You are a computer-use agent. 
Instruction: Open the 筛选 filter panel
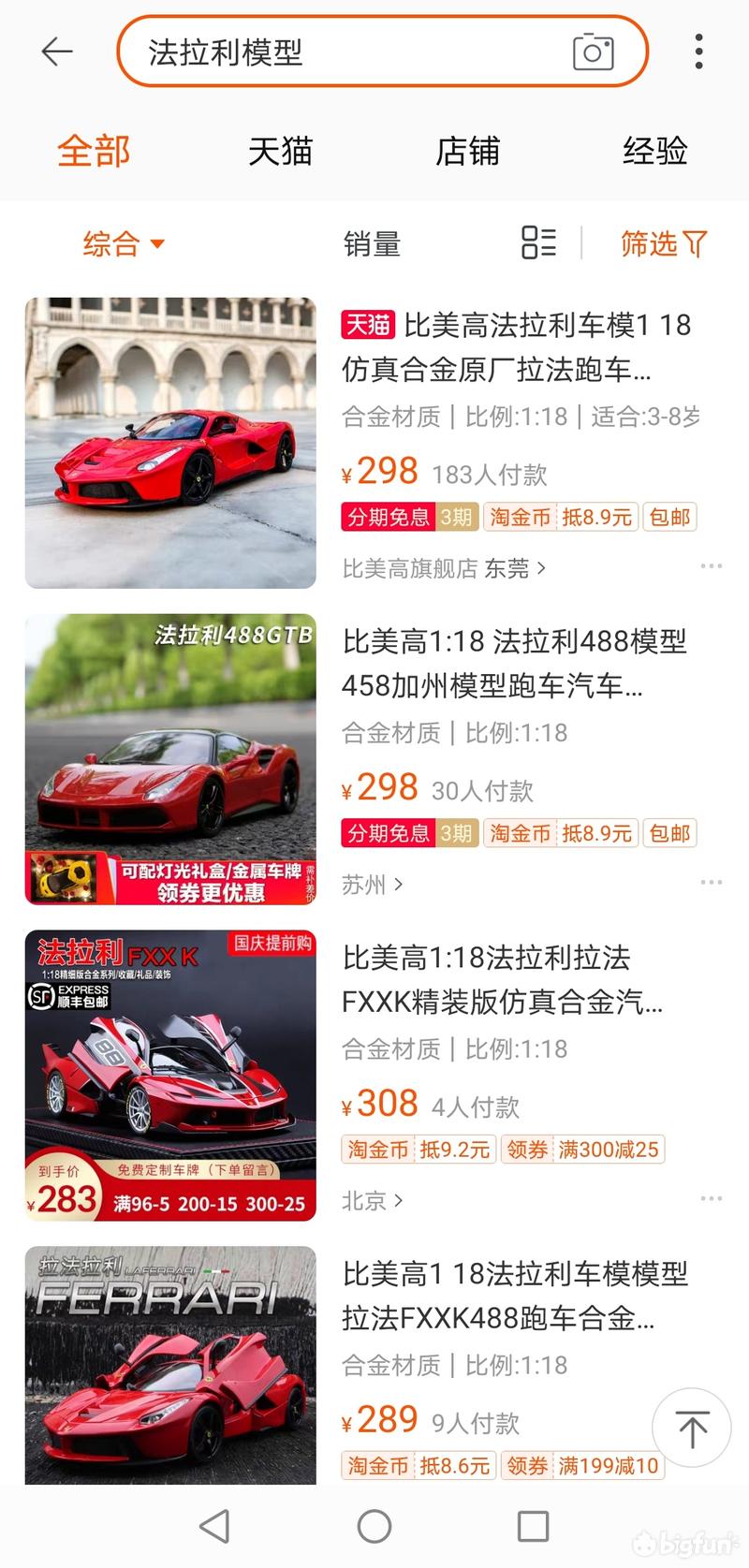point(664,243)
